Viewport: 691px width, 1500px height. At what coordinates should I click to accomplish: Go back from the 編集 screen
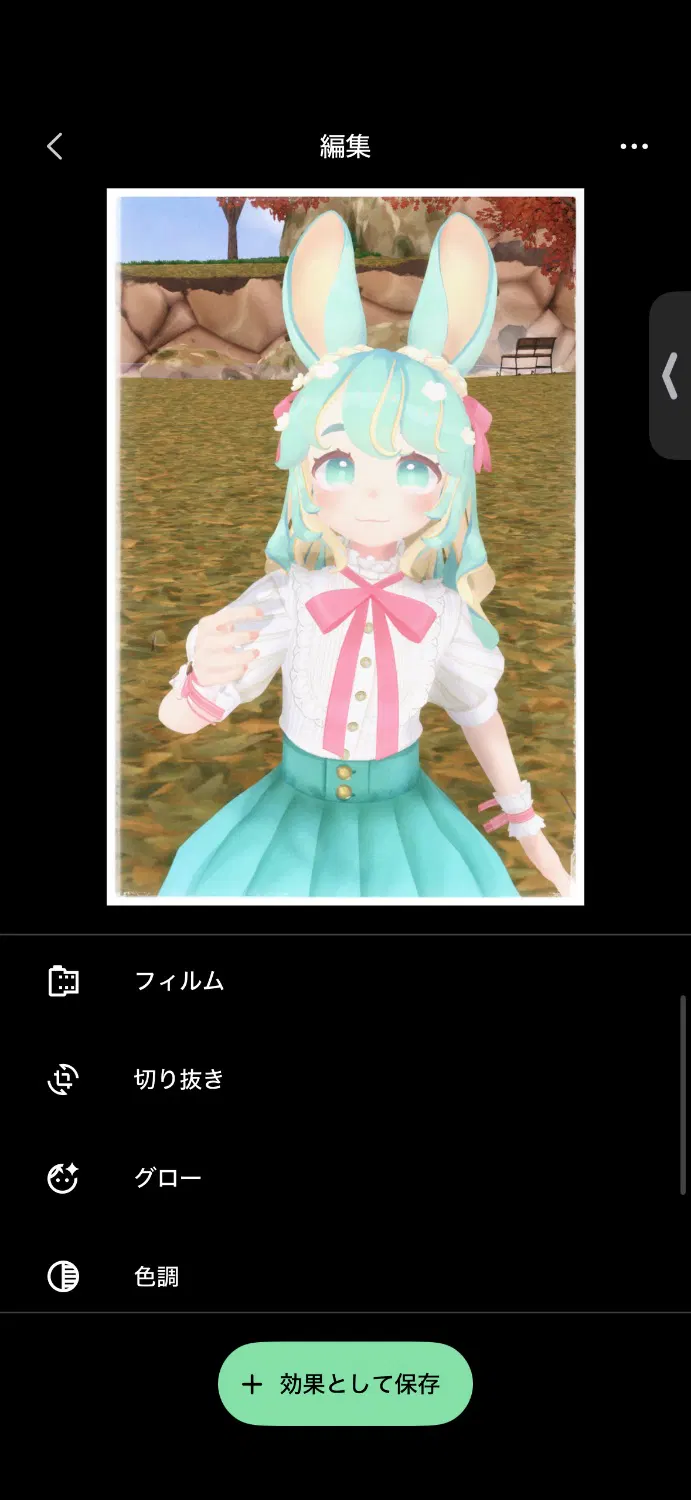(55, 147)
